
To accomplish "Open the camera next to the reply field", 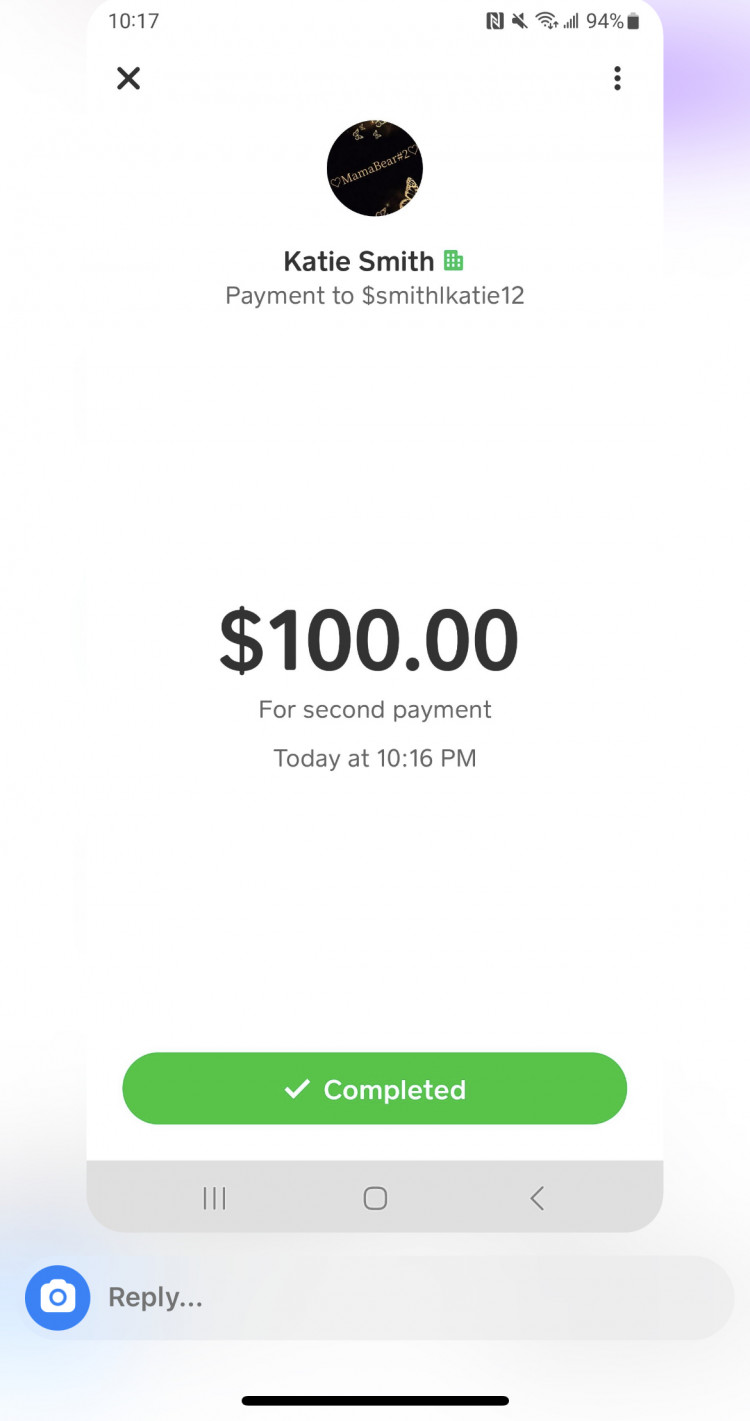I will pyautogui.click(x=57, y=1298).
